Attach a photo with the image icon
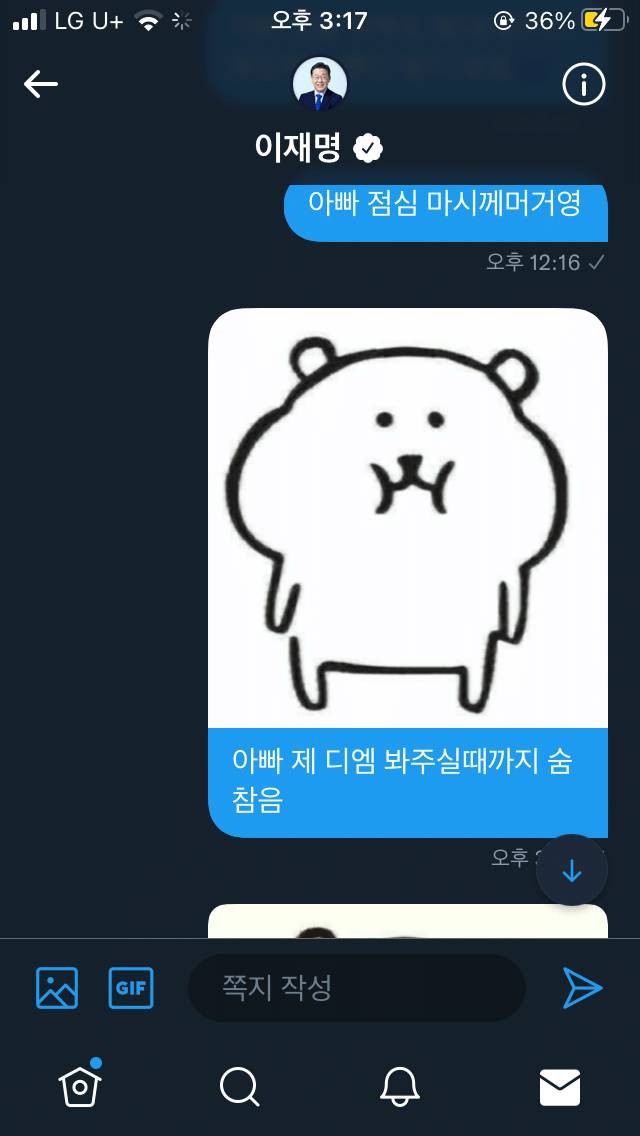The width and height of the screenshot is (640, 1136). coord(57,987)
